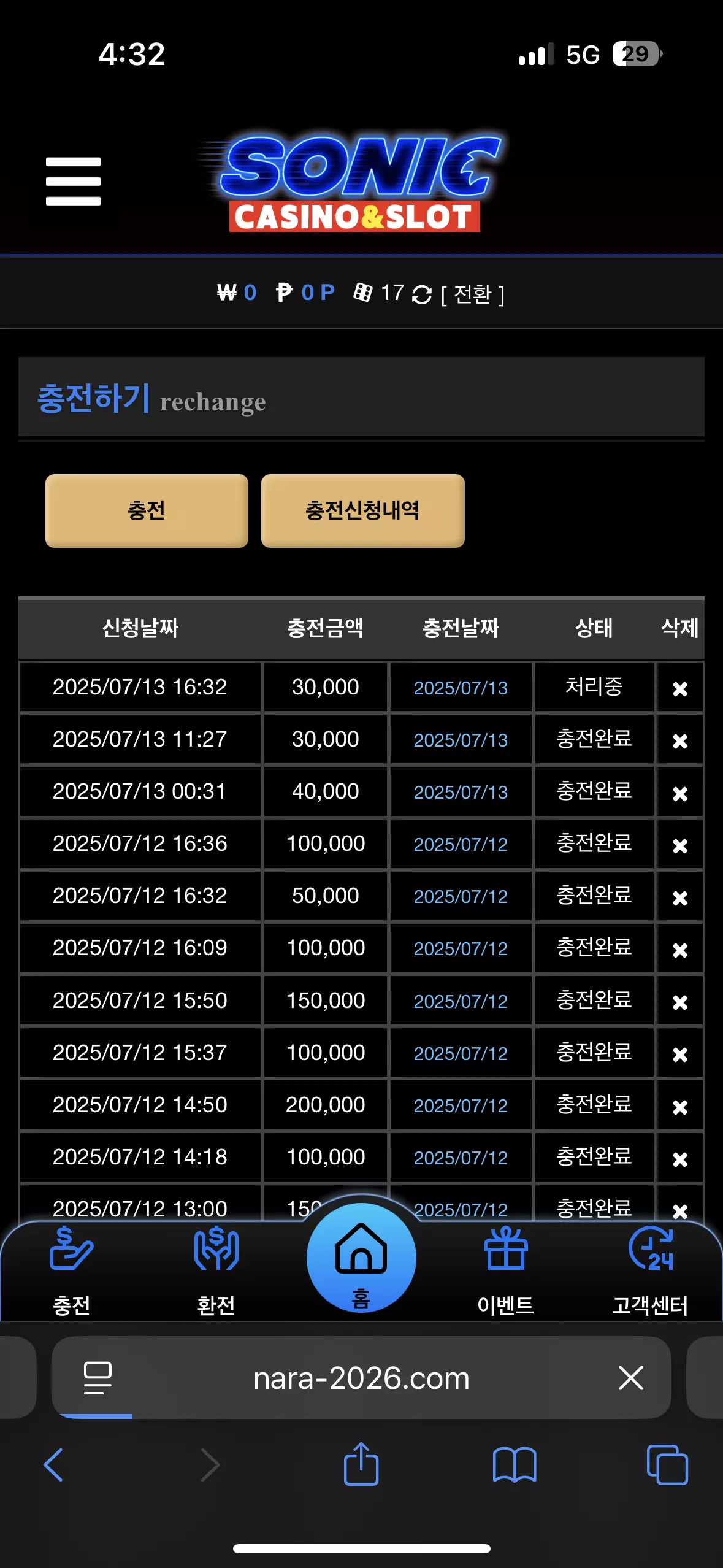
Task: Go to the 홈 home tab
Action: (361, 1258)
